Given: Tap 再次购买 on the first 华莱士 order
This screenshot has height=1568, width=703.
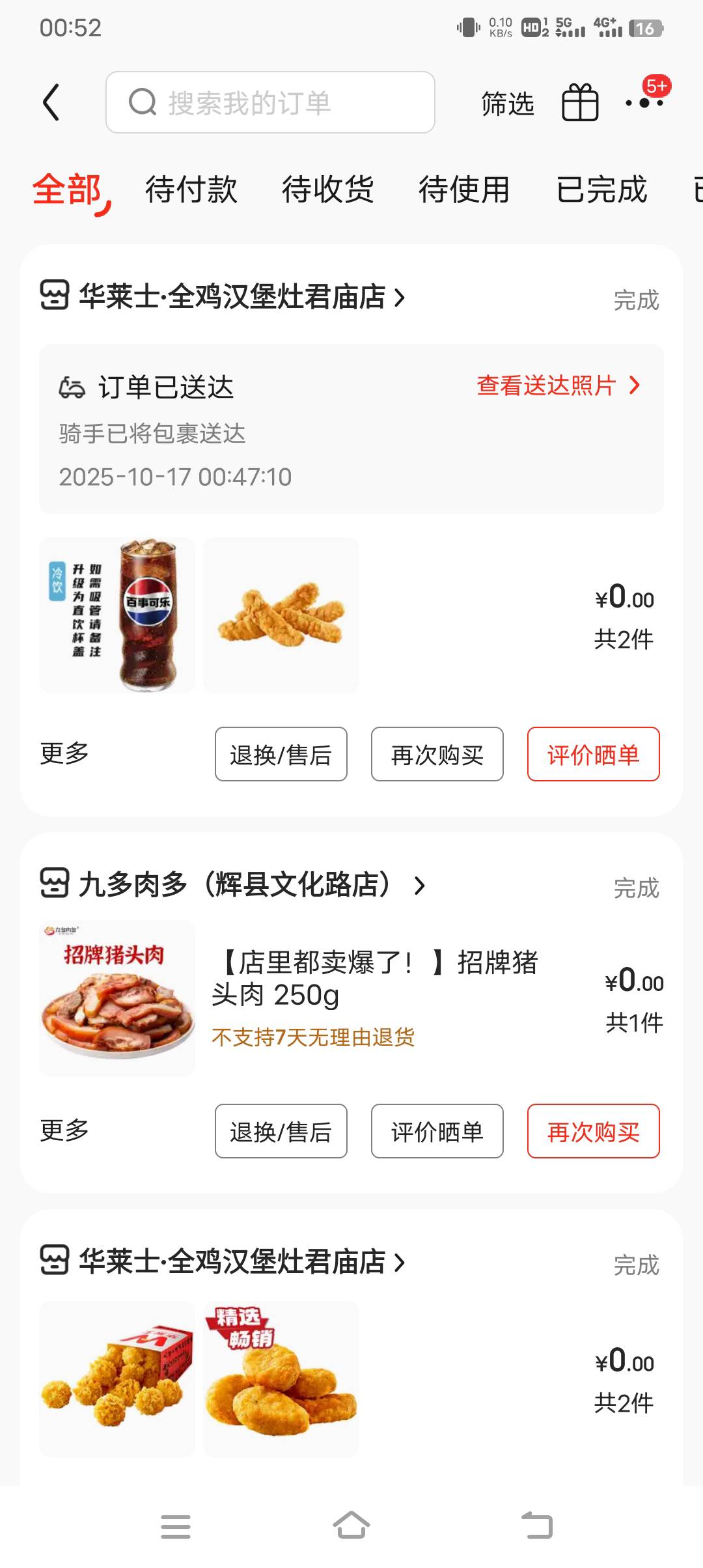Looking at the screenshot, I should point(437,754).
